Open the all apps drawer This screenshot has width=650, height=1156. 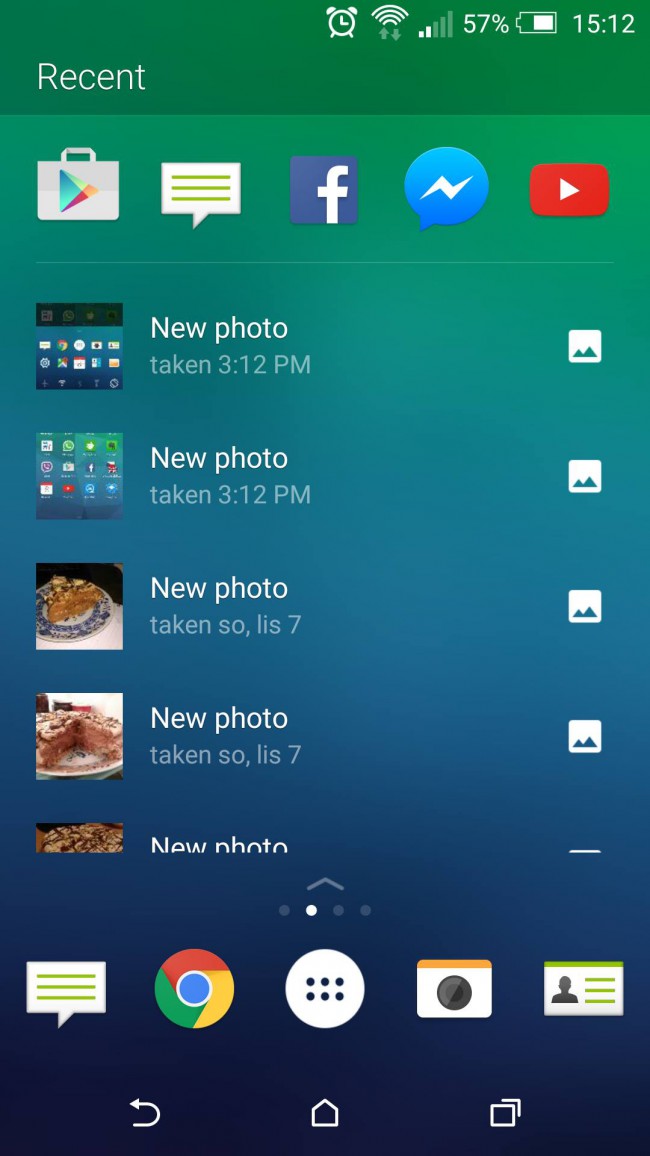(x=325, y=989)
